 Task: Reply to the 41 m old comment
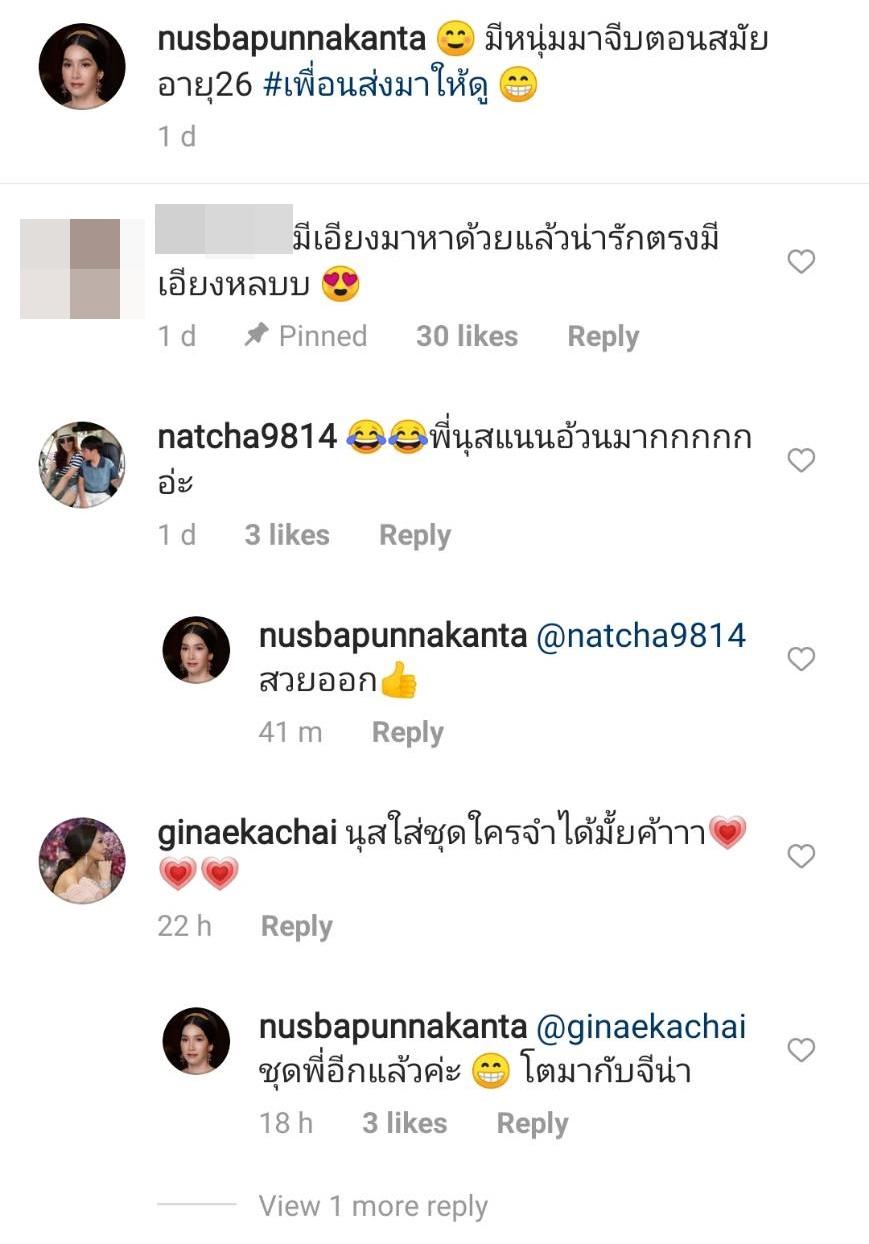407,733
